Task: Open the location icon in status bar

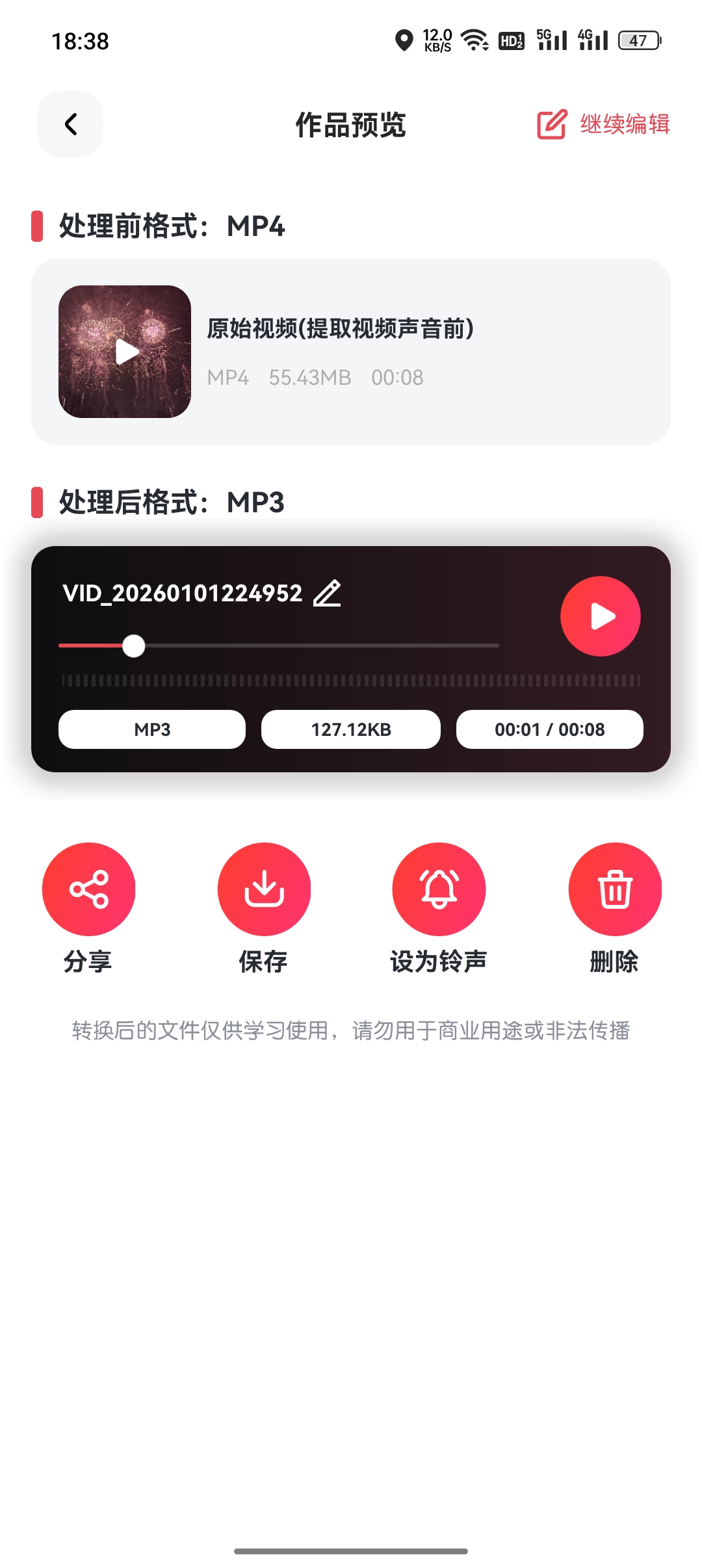Action: point(404,40)
